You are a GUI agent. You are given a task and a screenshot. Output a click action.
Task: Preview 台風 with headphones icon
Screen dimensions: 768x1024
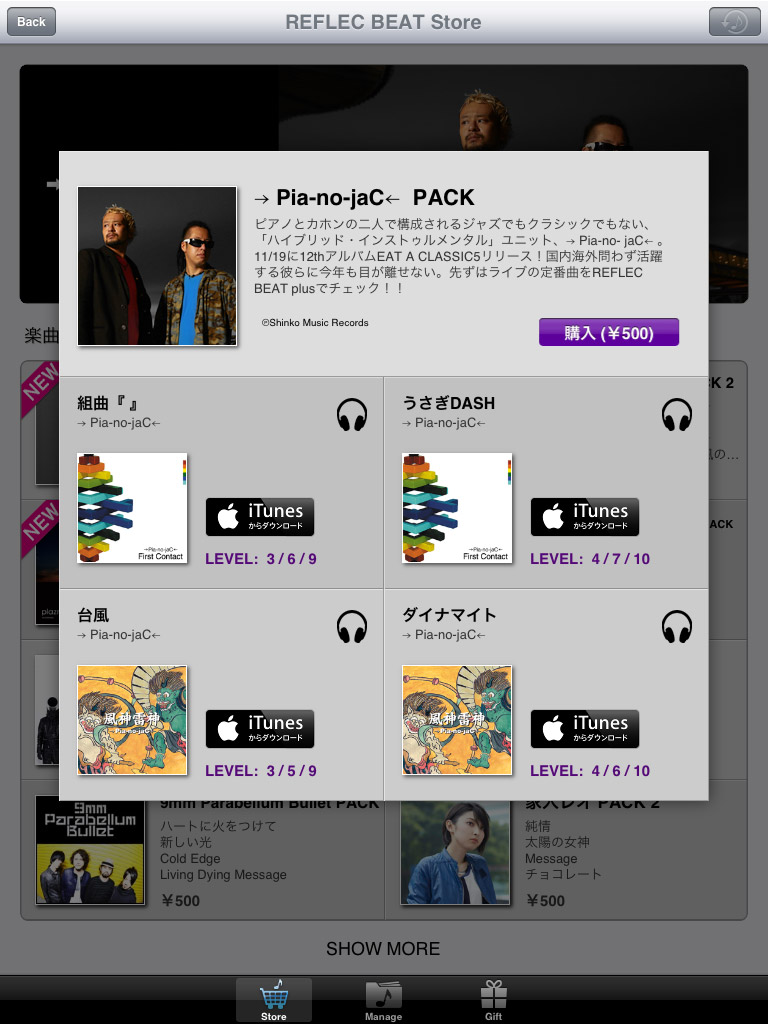pyautogui.click(x=352, y=627)
